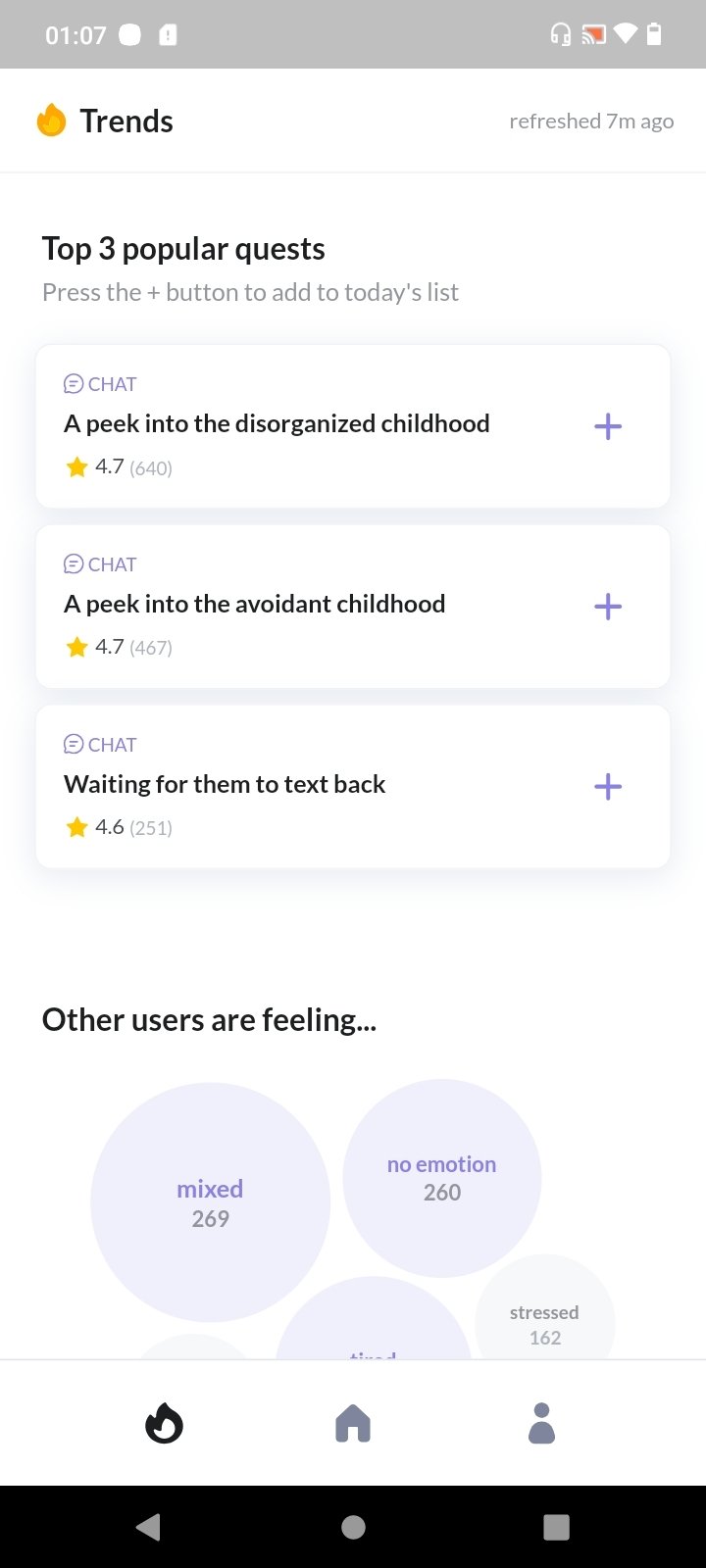This screenshot has width=706, height=1568.
Task: Open A peek into the disorganized childhood card
Action: point(353,426)
